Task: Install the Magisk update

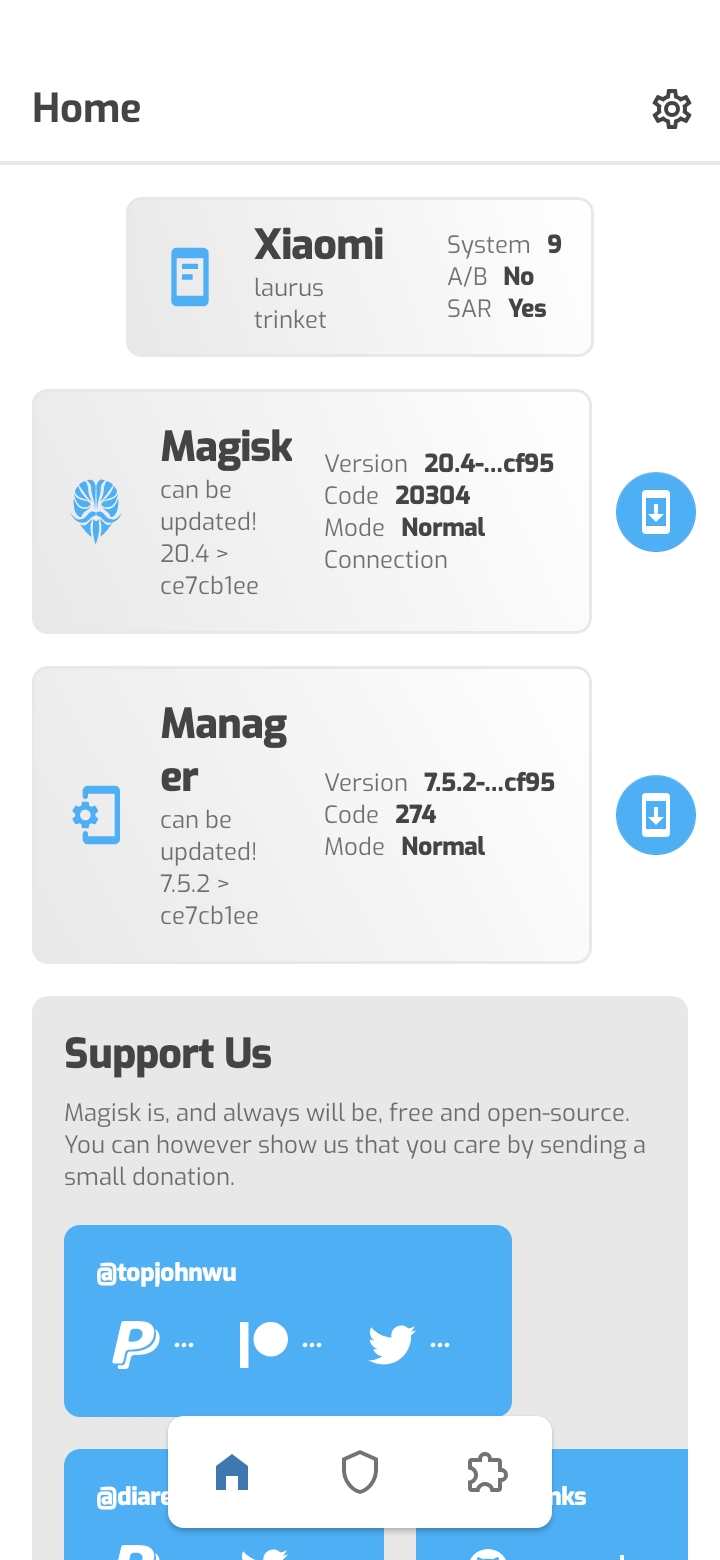Action: (x=655, y=513)
